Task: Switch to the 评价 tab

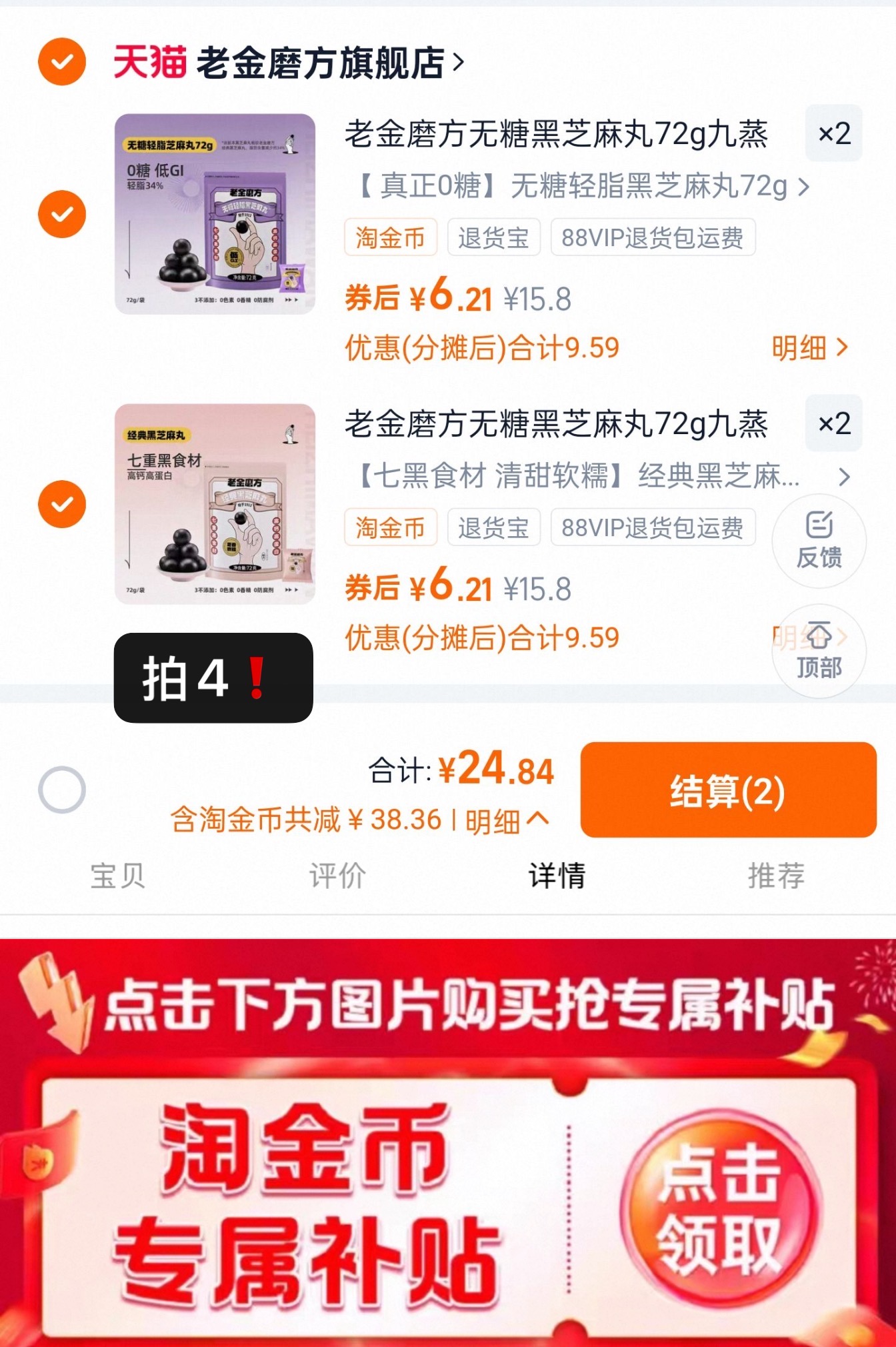Action: [x=336, y=878]
